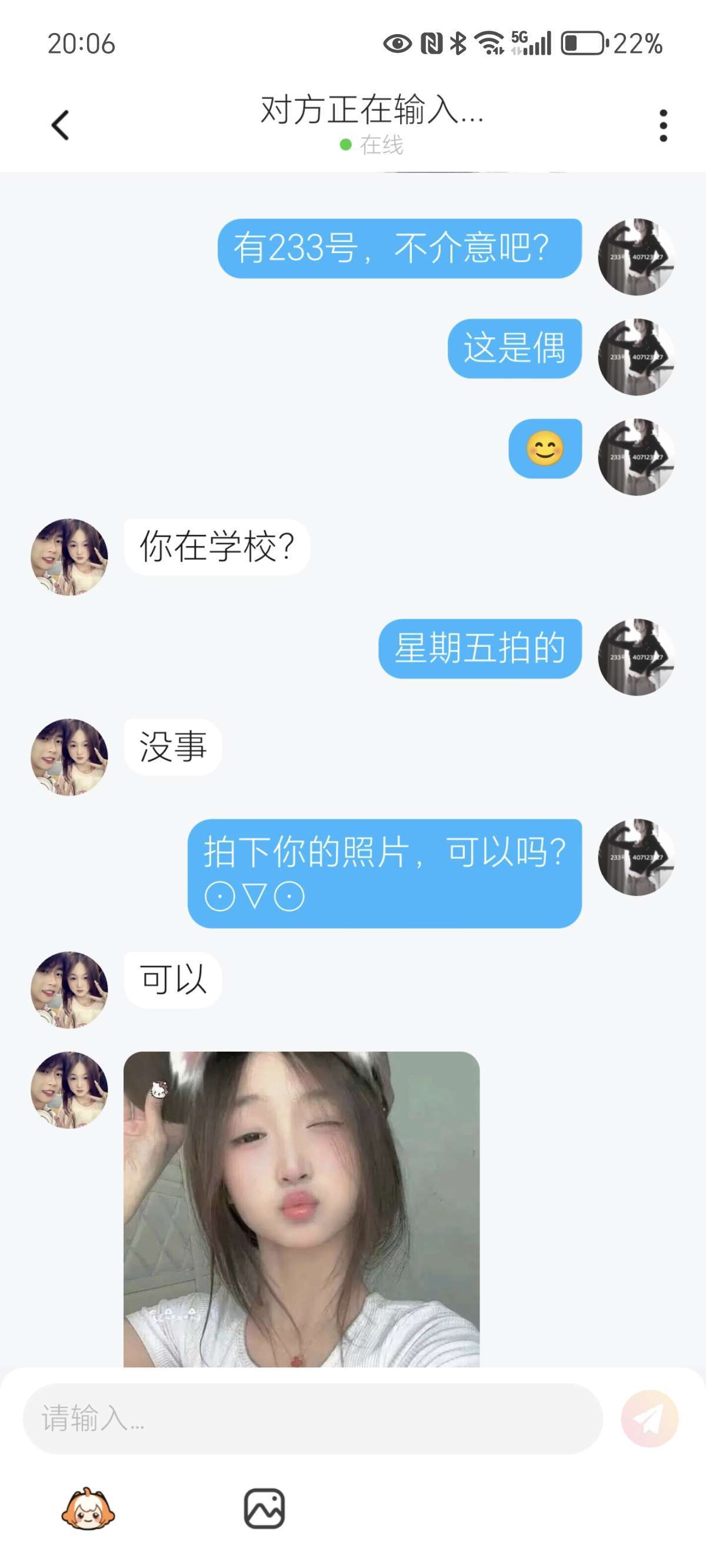Open the avatar beside 你在学校?
The height and width of the screenshot is (1568, 706).
69,557
